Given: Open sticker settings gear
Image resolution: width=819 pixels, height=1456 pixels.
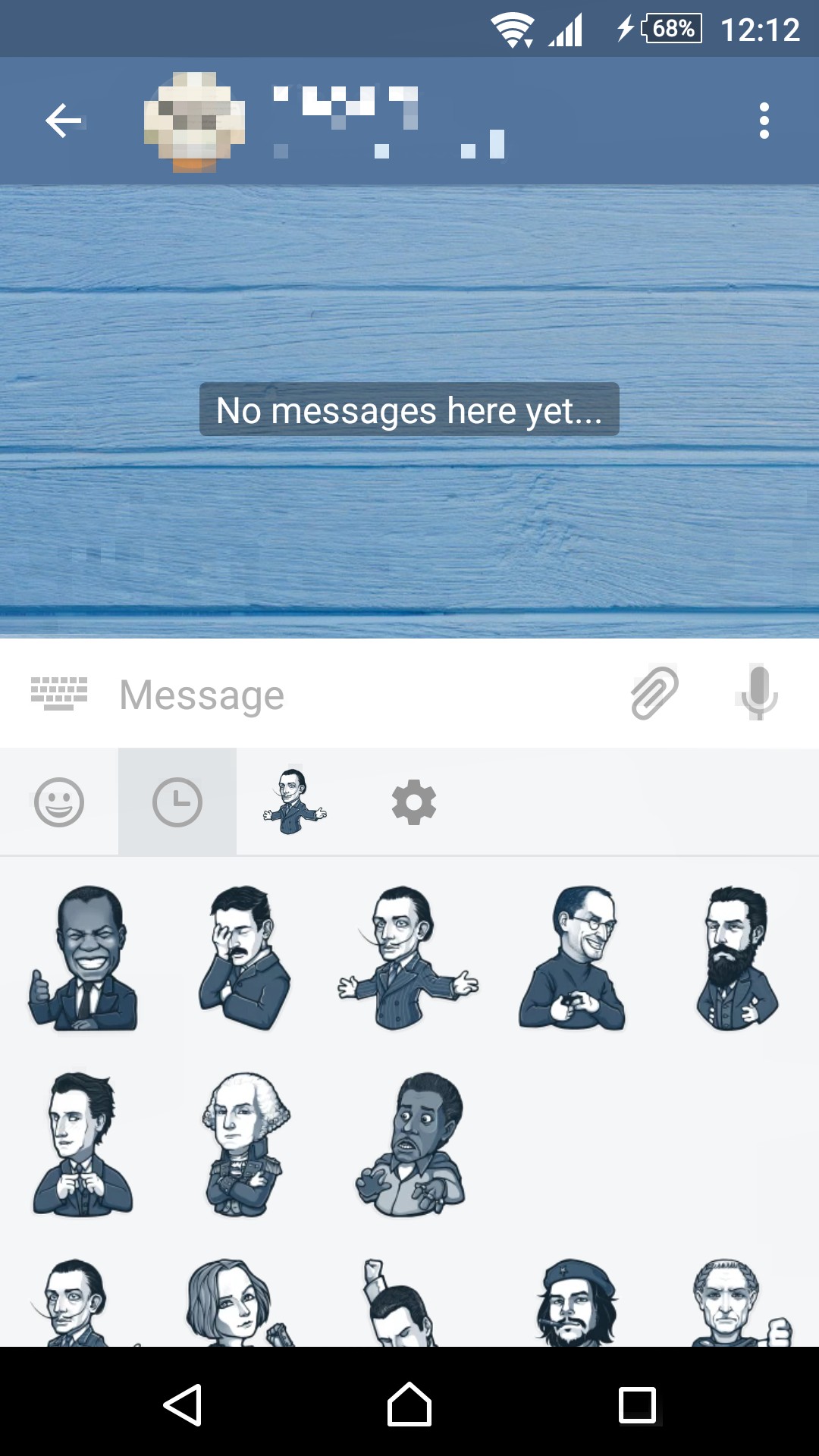Looking at the screenshot, I should pyautogui.click(x=414, y=802).
